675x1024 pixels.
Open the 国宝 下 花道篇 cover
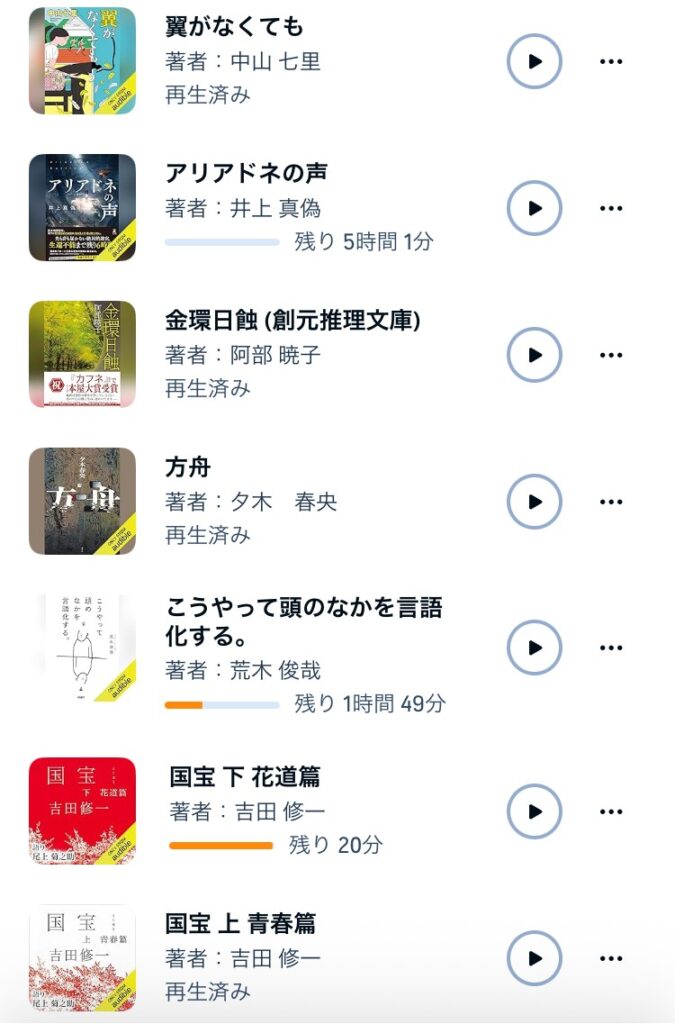coord(82,811)
